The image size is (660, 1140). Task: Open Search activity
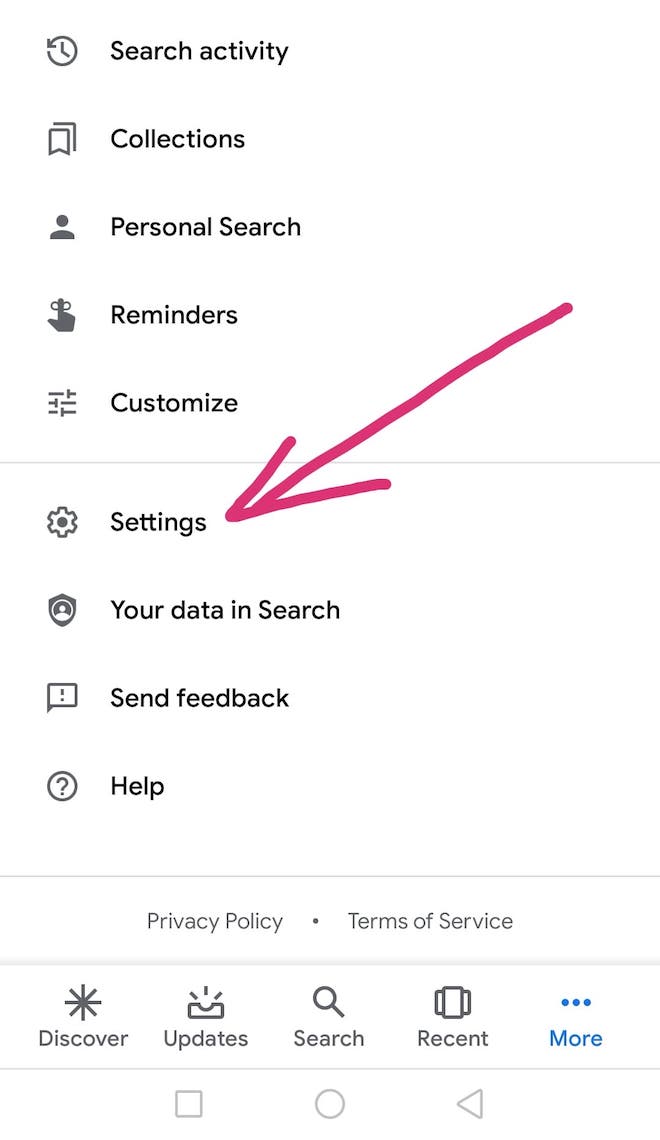330,52
